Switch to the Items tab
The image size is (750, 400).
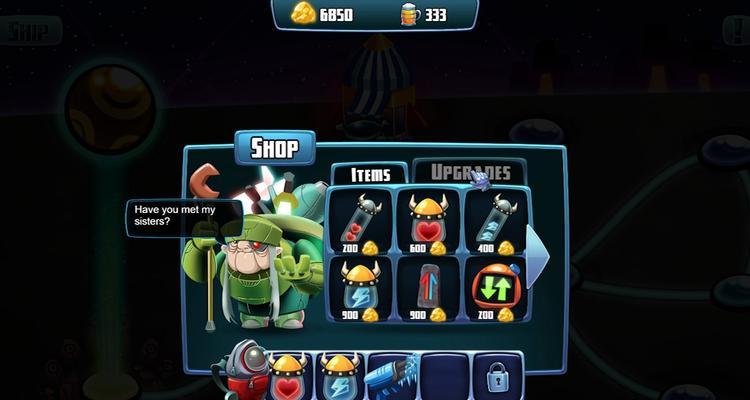[x=369, y=175]
